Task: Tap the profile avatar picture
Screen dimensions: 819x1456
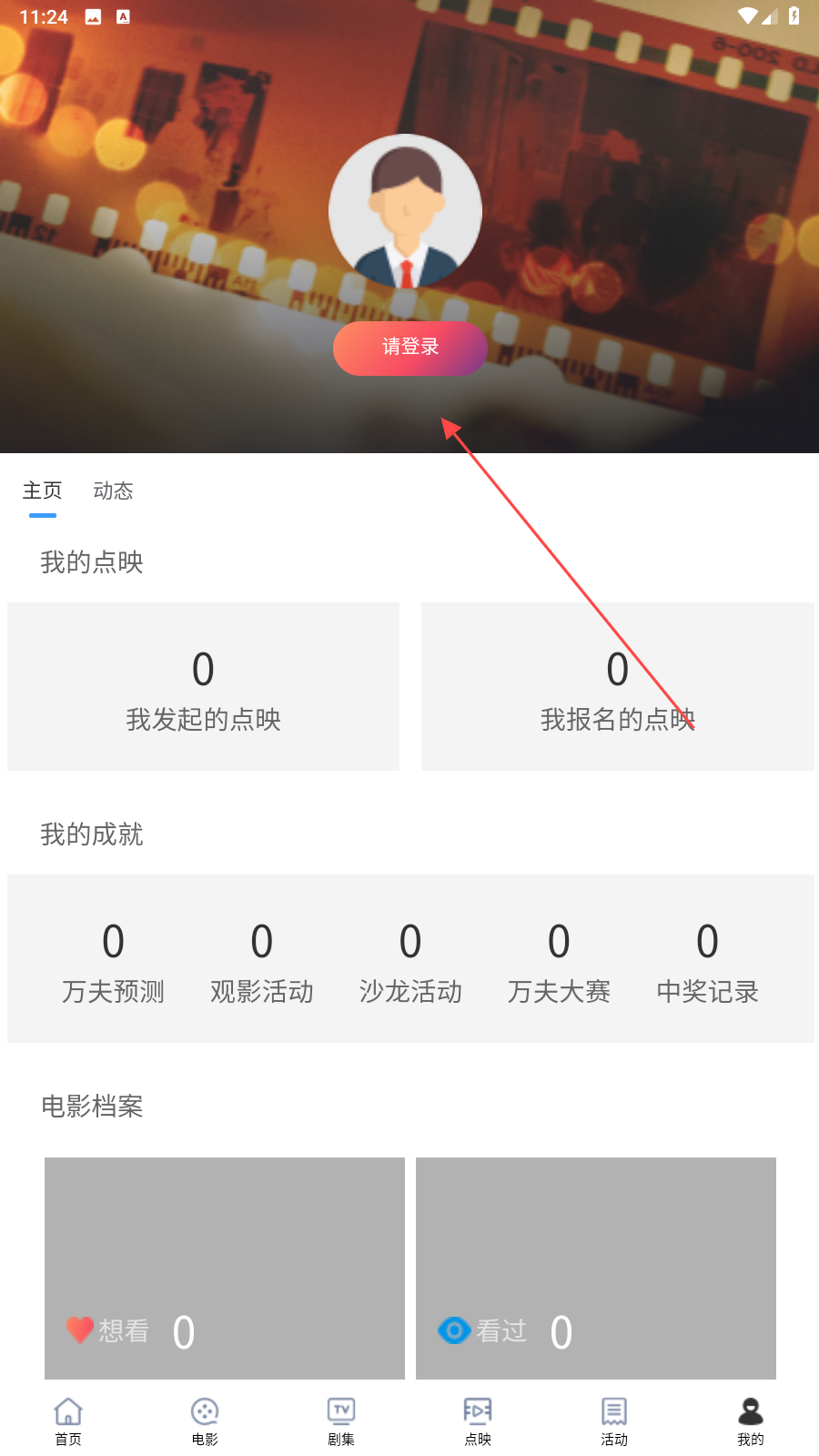Action: click(x=406, y=211)
